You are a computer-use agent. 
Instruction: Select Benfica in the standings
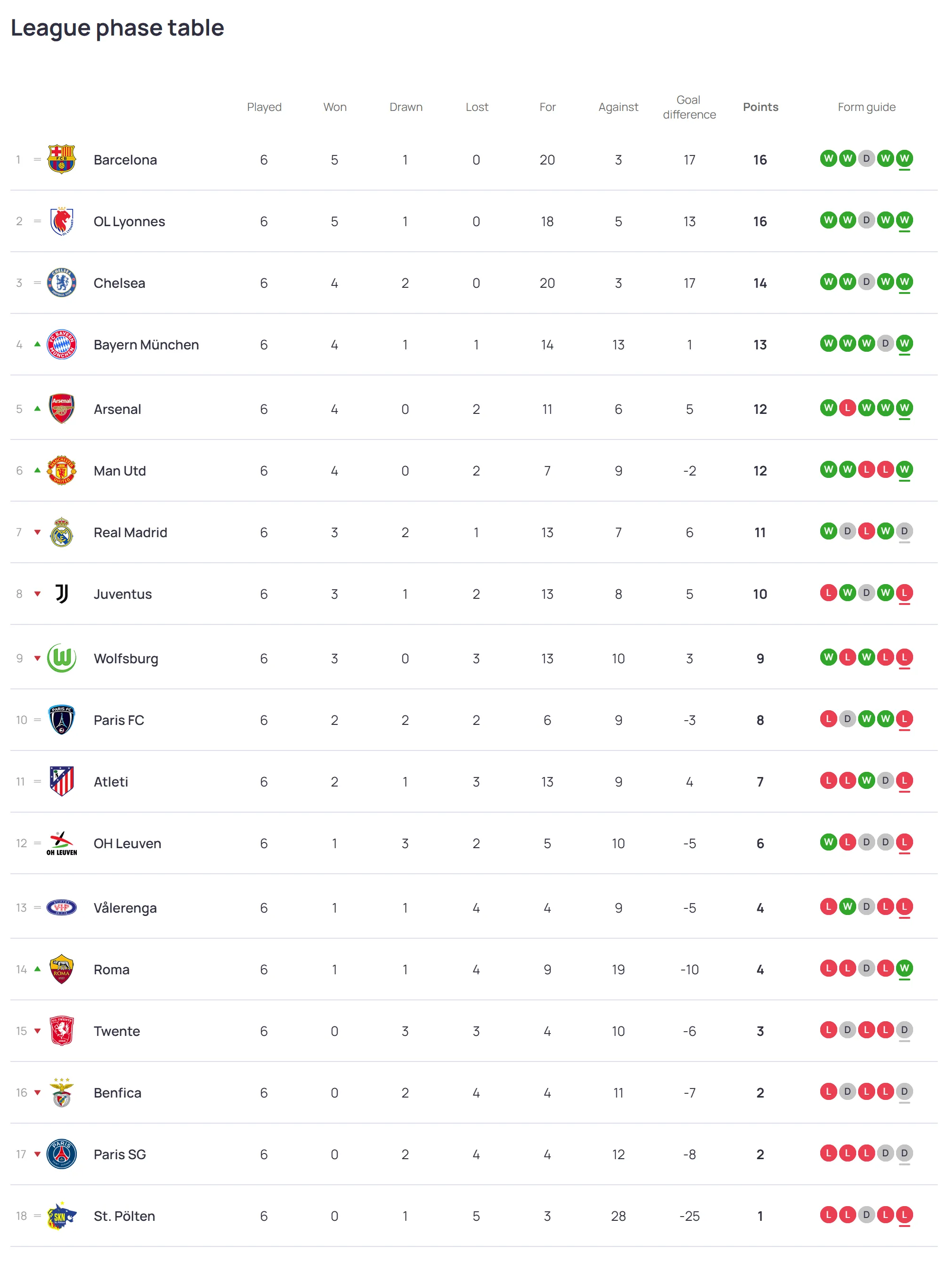pos(117,1093)
